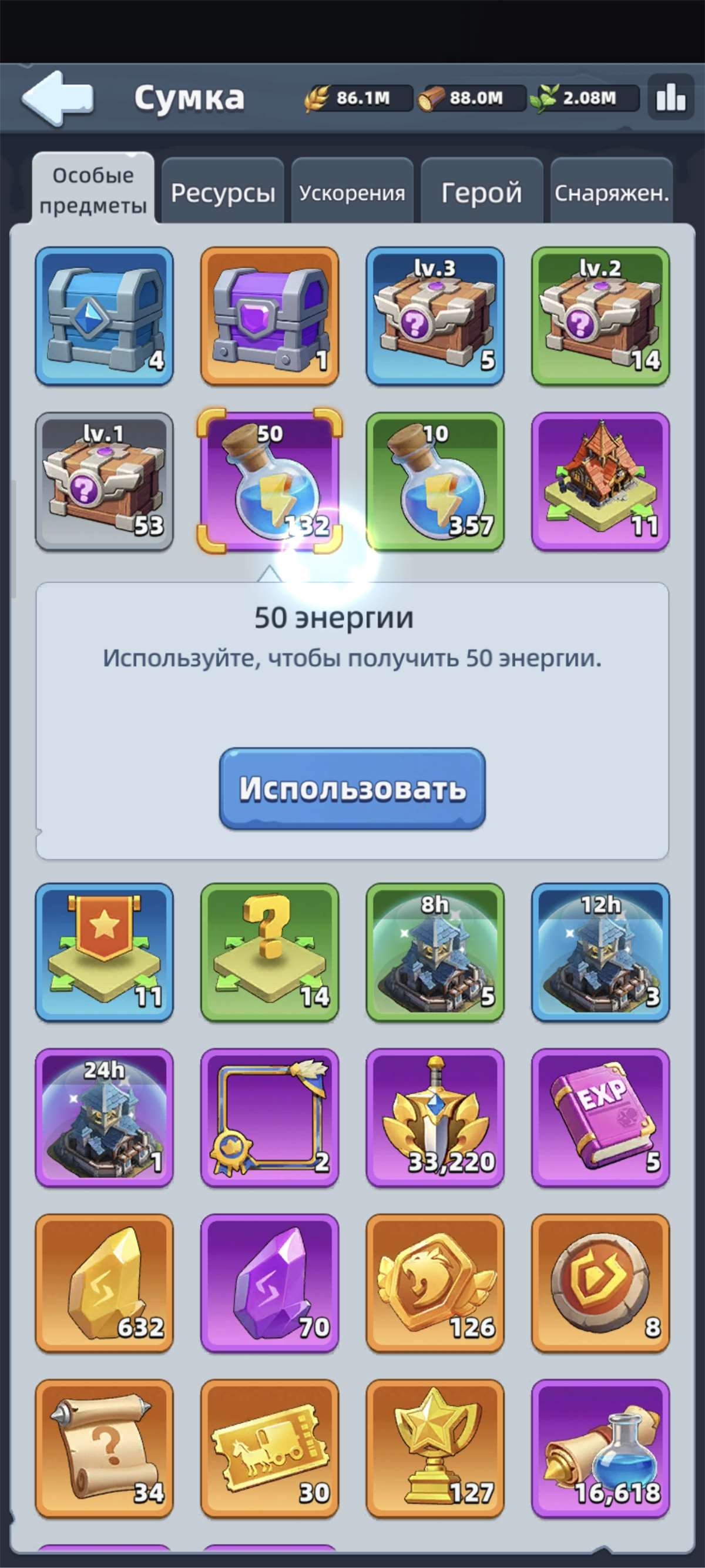Tap the Использовать button
The image size is (705, 1568).
click(x=352, y=788)
